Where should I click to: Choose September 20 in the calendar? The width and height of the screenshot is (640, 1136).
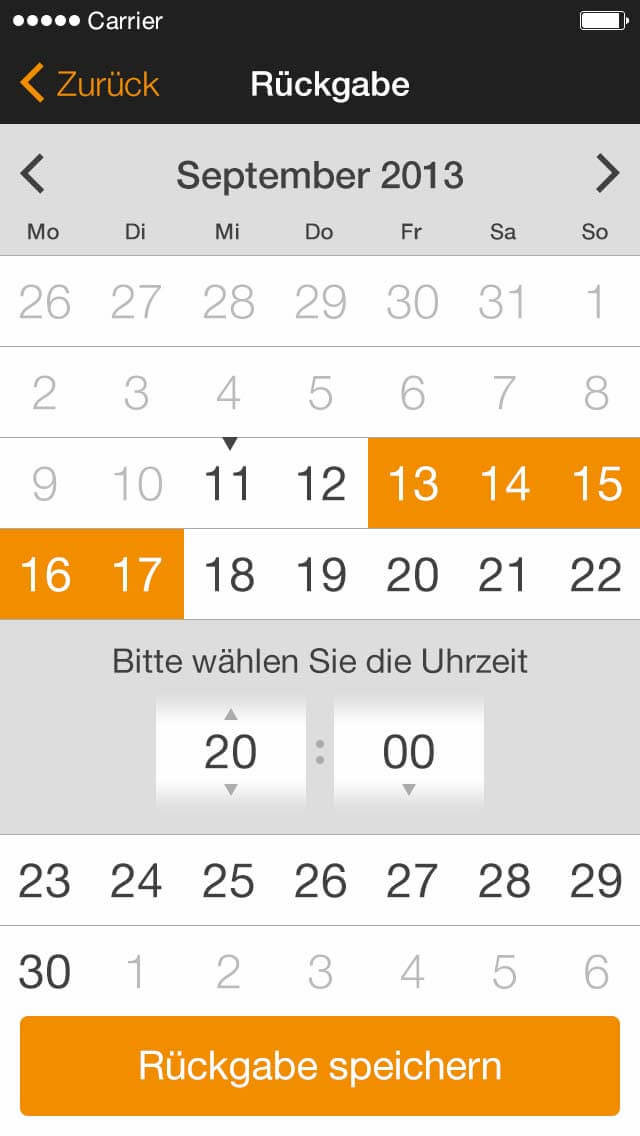point(412,575)
